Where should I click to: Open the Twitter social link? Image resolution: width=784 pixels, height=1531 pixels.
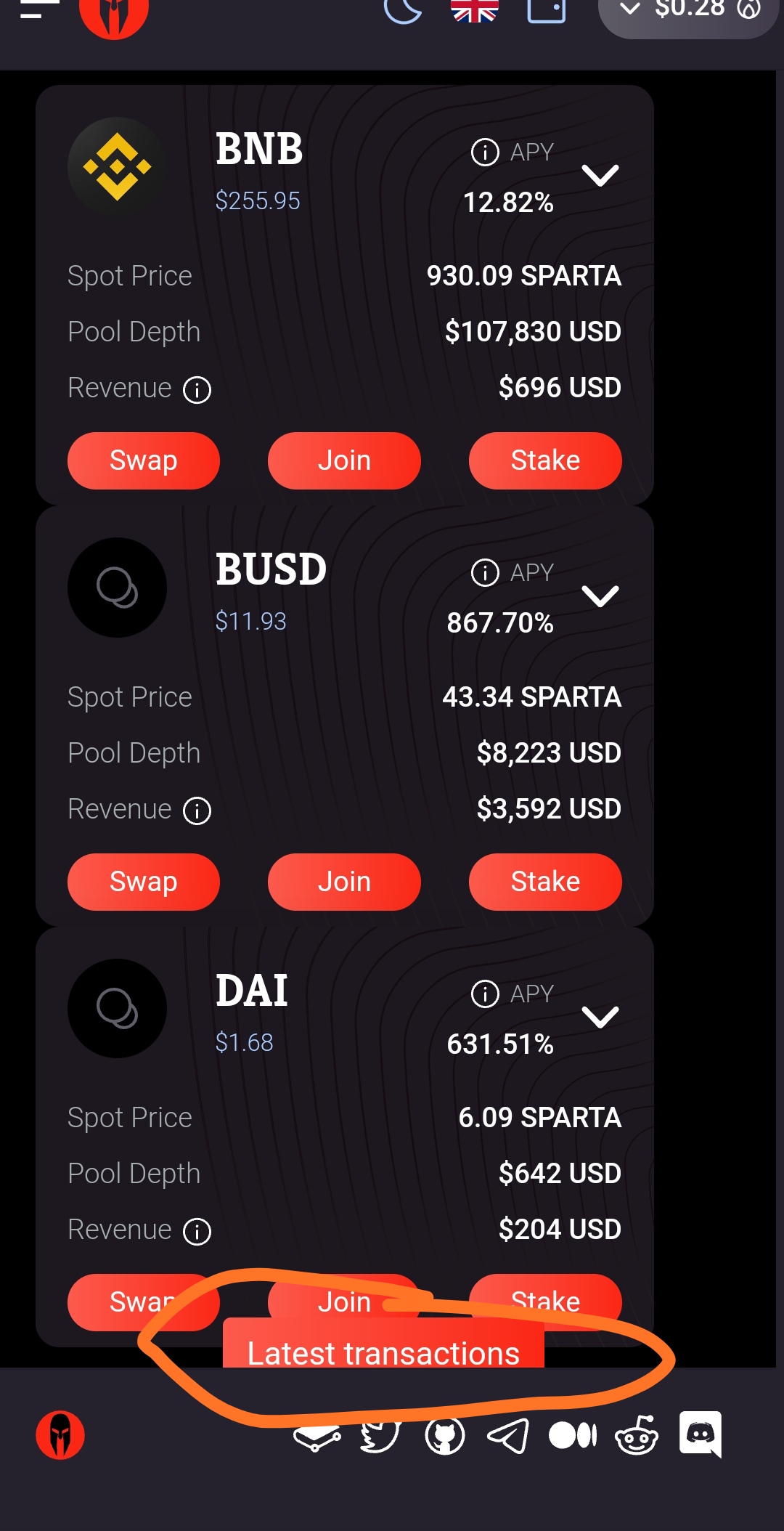point(380,1436)
